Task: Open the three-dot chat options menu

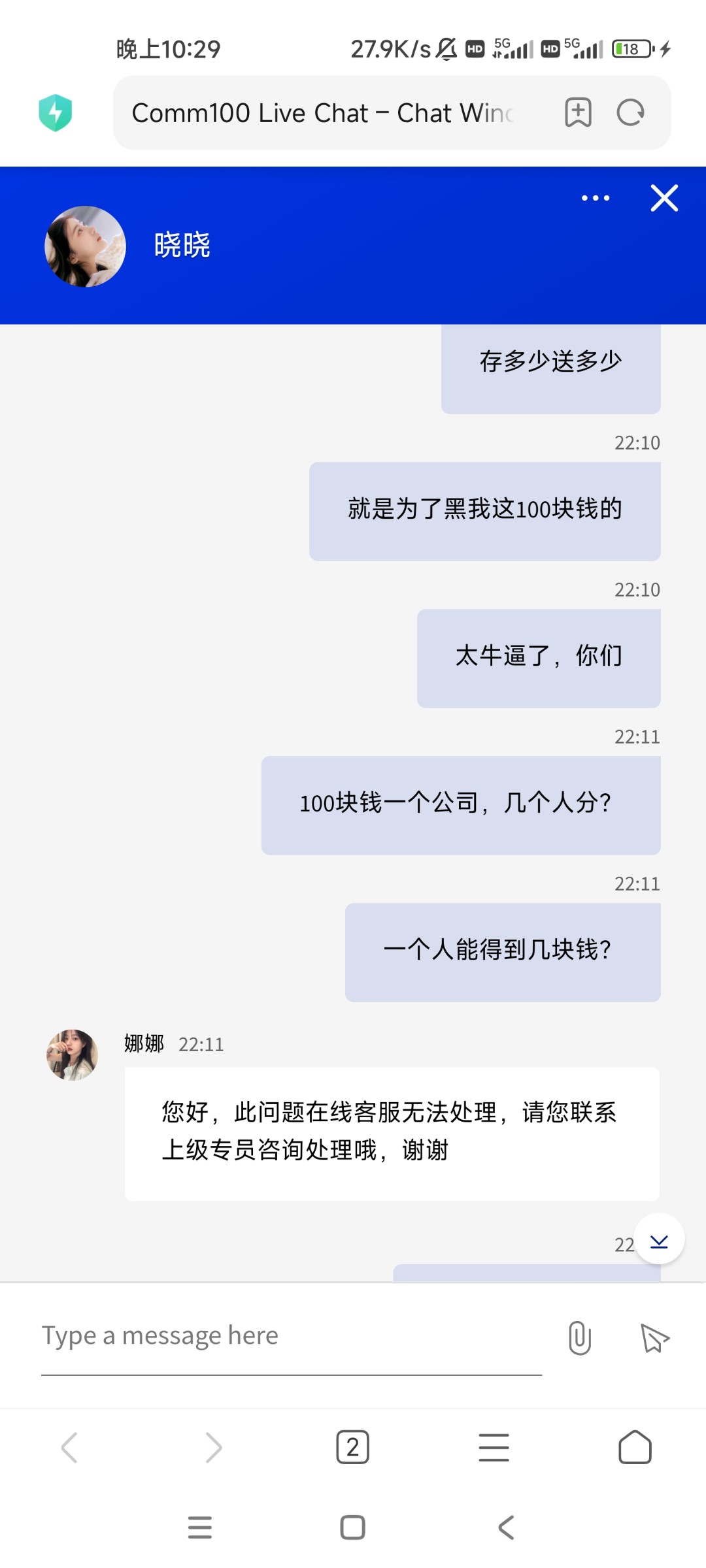Action: (x=596, y=198)
